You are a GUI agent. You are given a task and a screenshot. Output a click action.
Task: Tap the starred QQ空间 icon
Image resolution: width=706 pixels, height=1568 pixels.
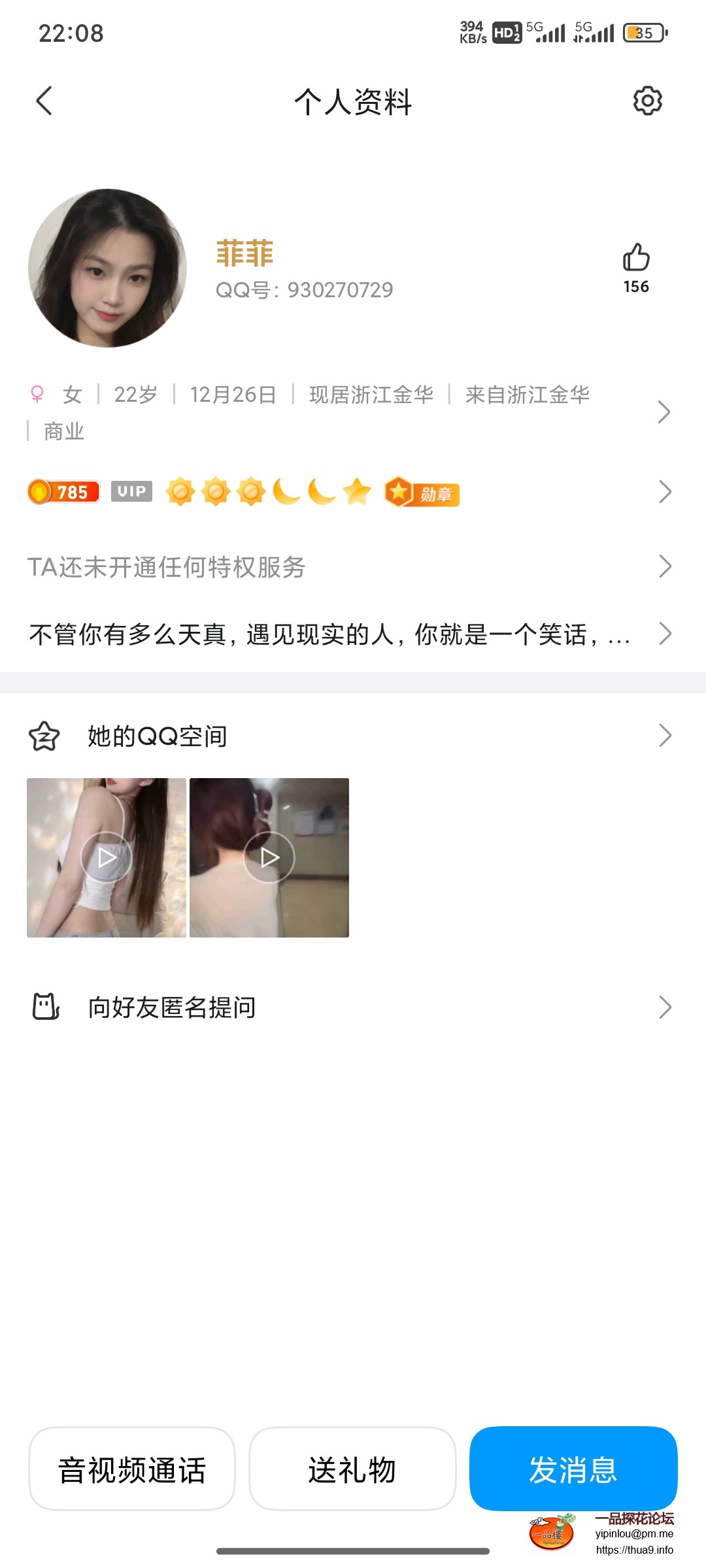pos(43,736)
